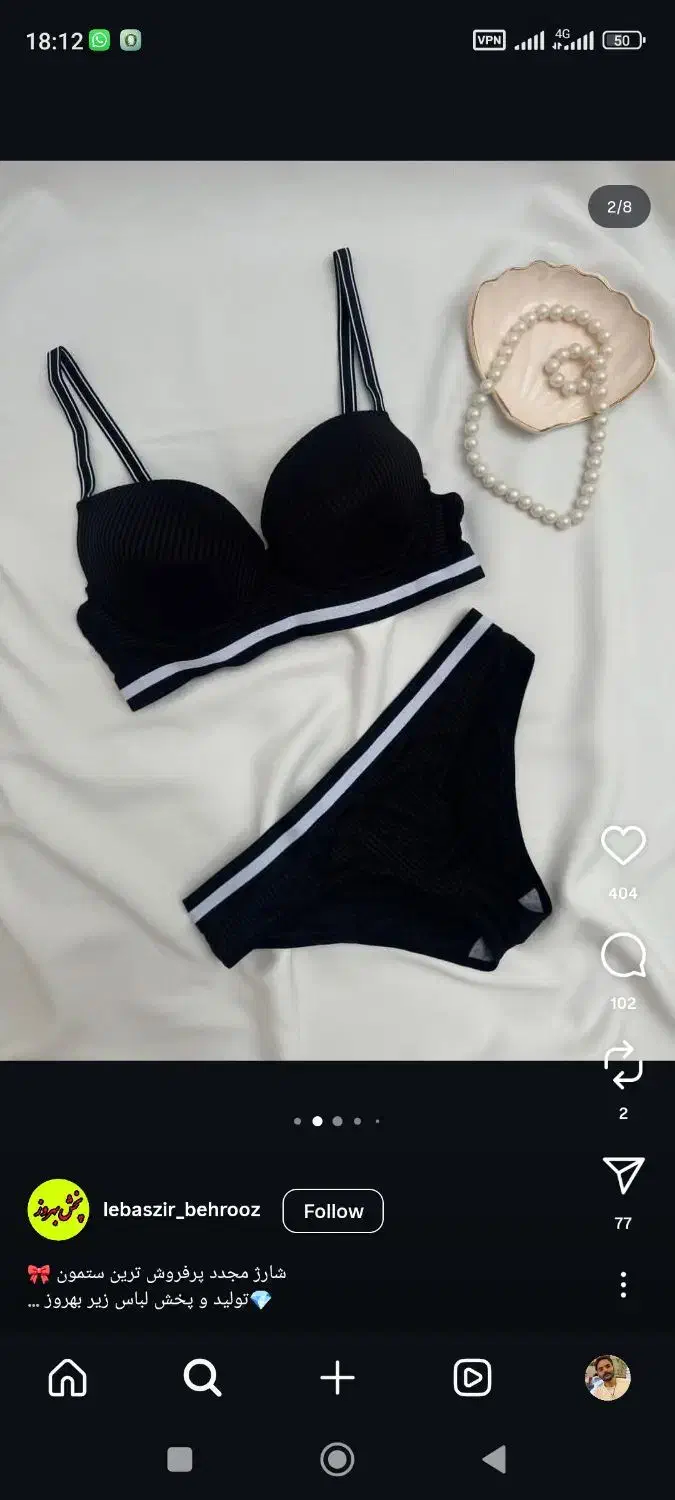Like the post with the heart icon
The width and height of the screenshot is (675, 1500).
(x=623, y=847)
